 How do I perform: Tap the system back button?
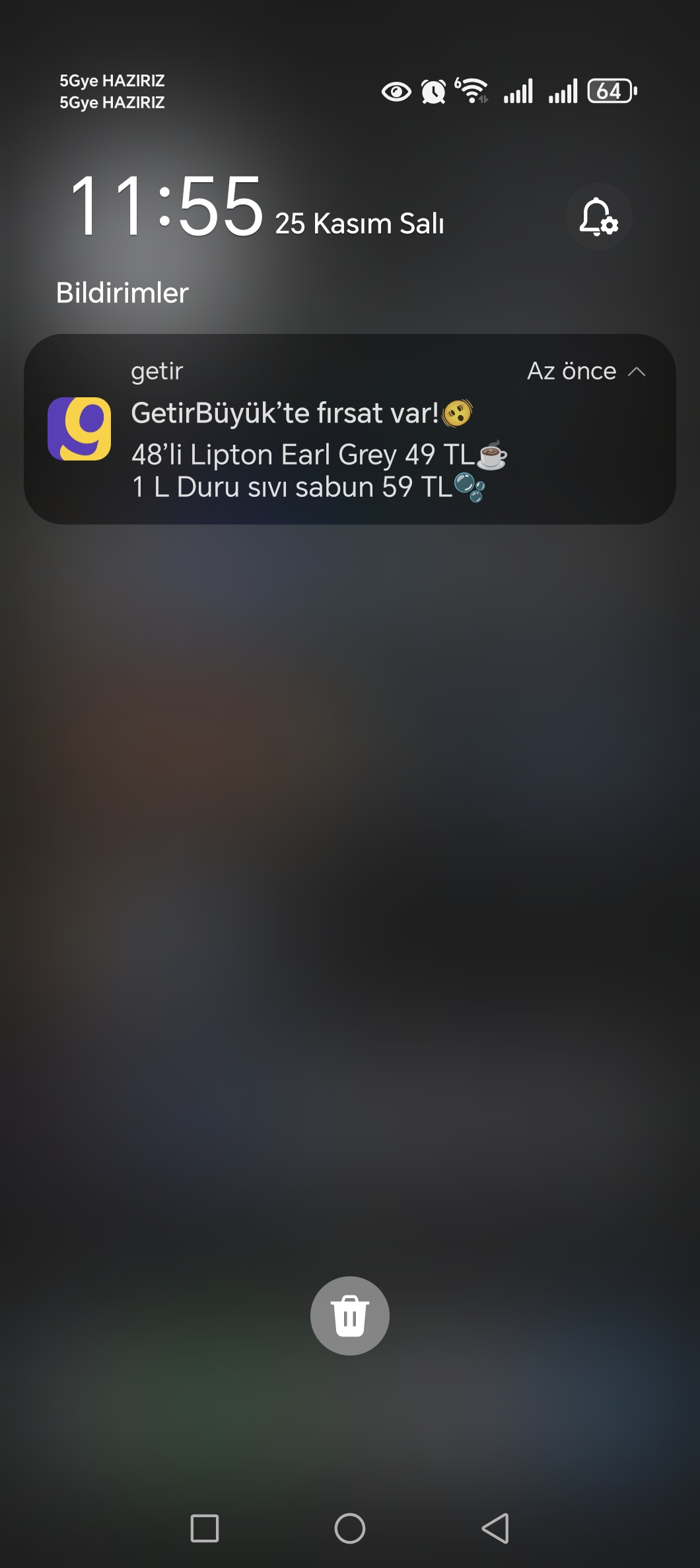(x=495, y=1528)
